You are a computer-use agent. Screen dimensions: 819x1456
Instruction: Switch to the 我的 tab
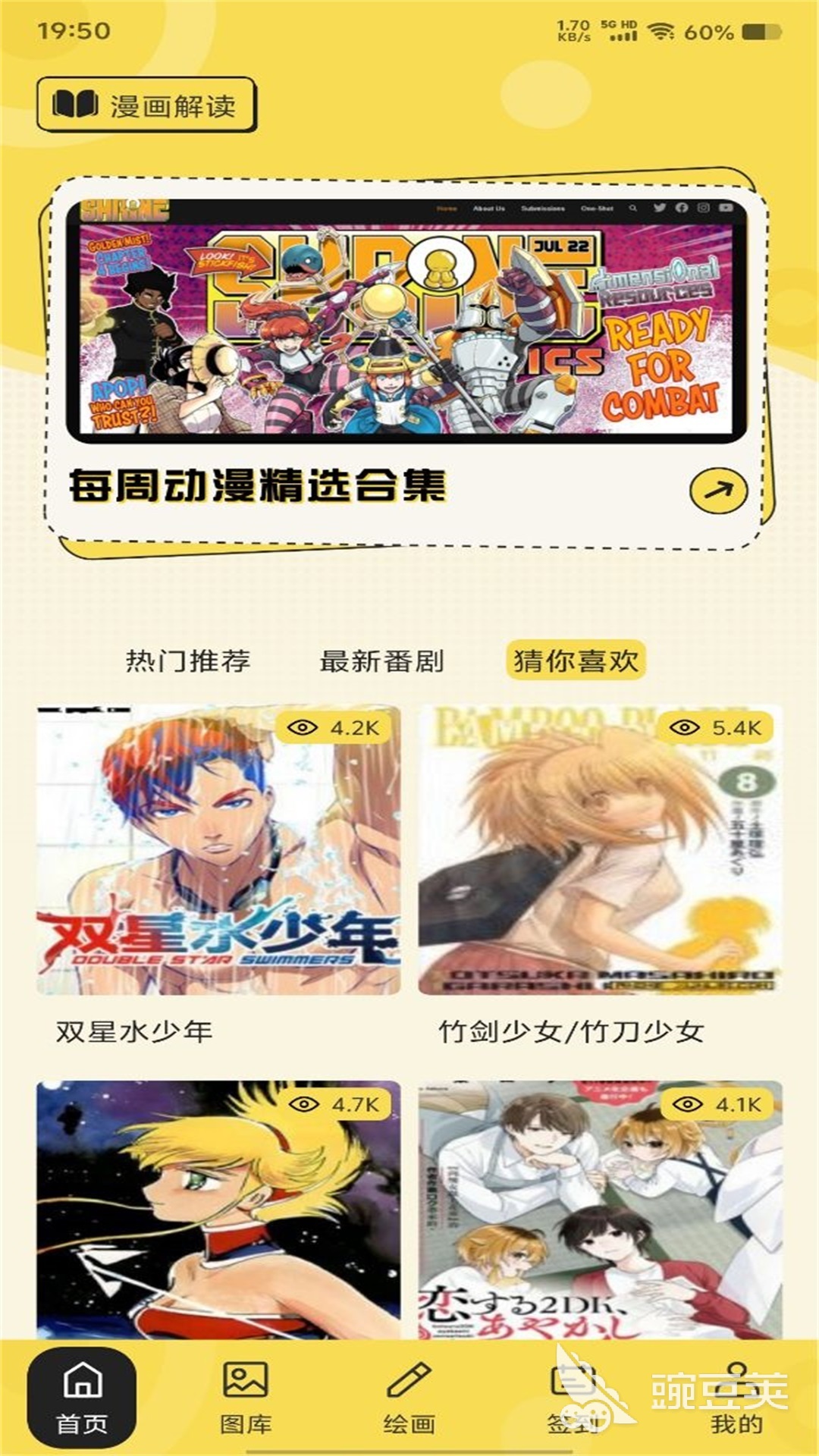tap(736, 1397)
